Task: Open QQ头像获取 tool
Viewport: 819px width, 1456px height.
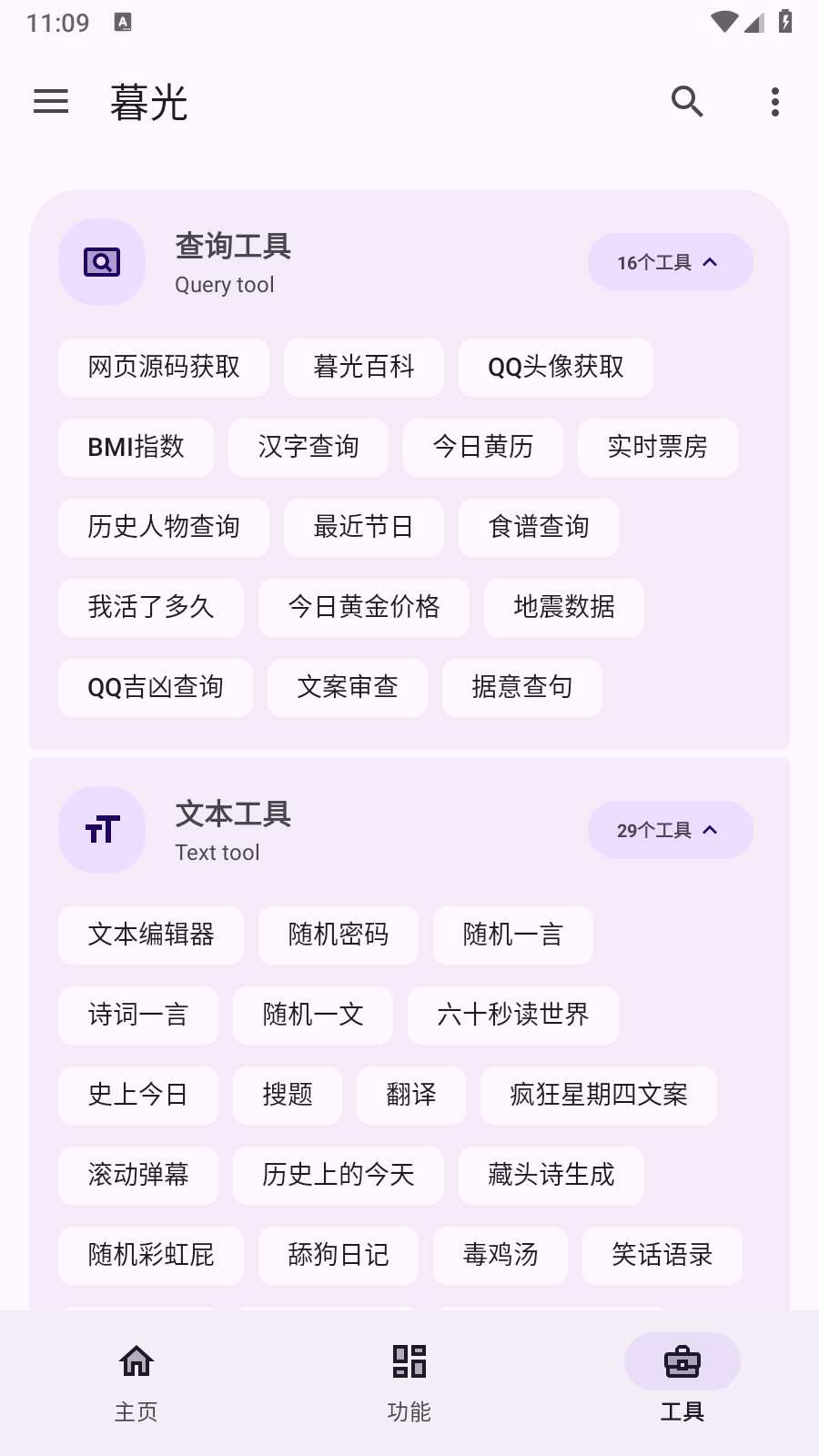Action: click(x=555, y=368)
